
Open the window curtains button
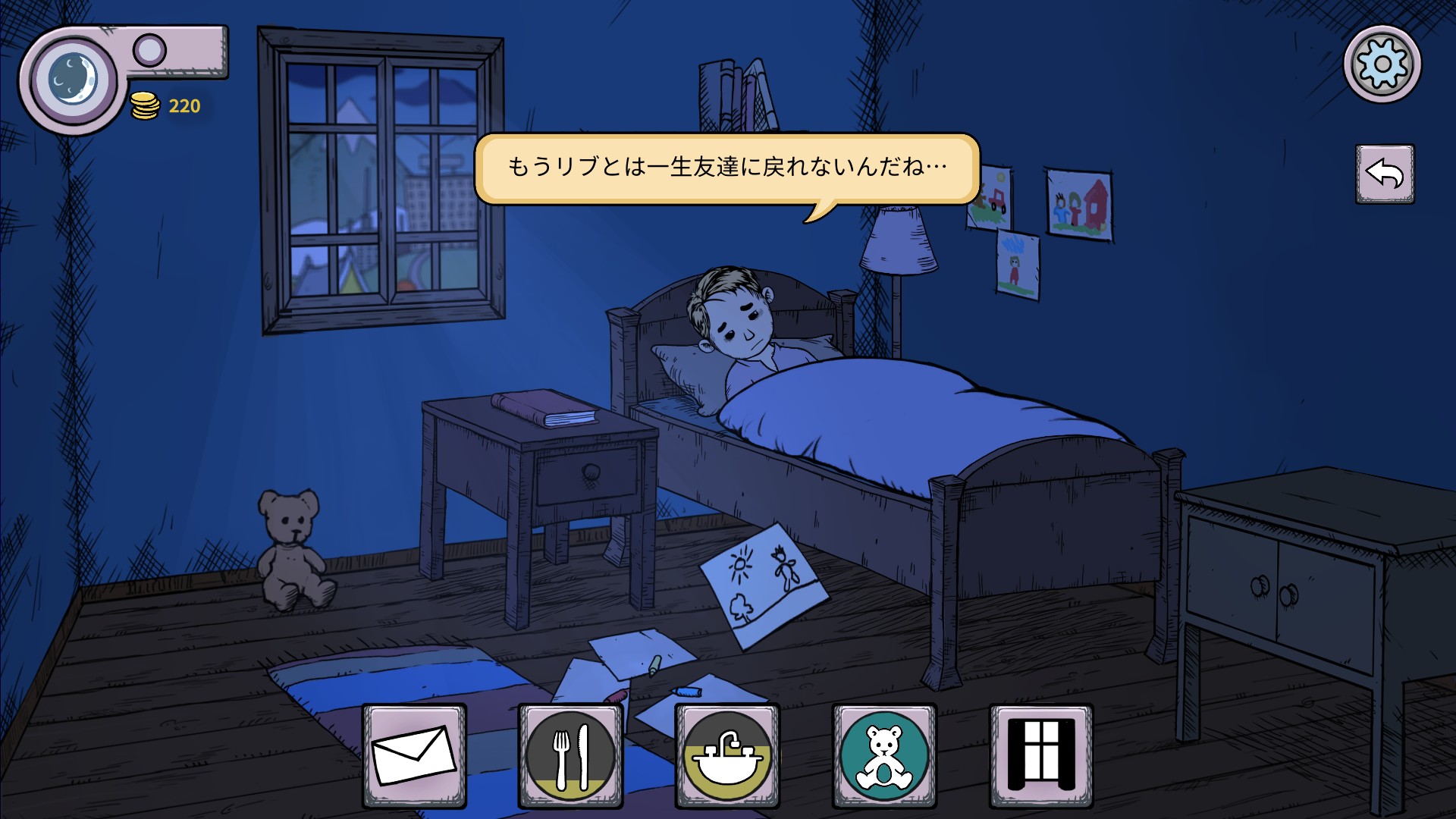[1041, 756]
